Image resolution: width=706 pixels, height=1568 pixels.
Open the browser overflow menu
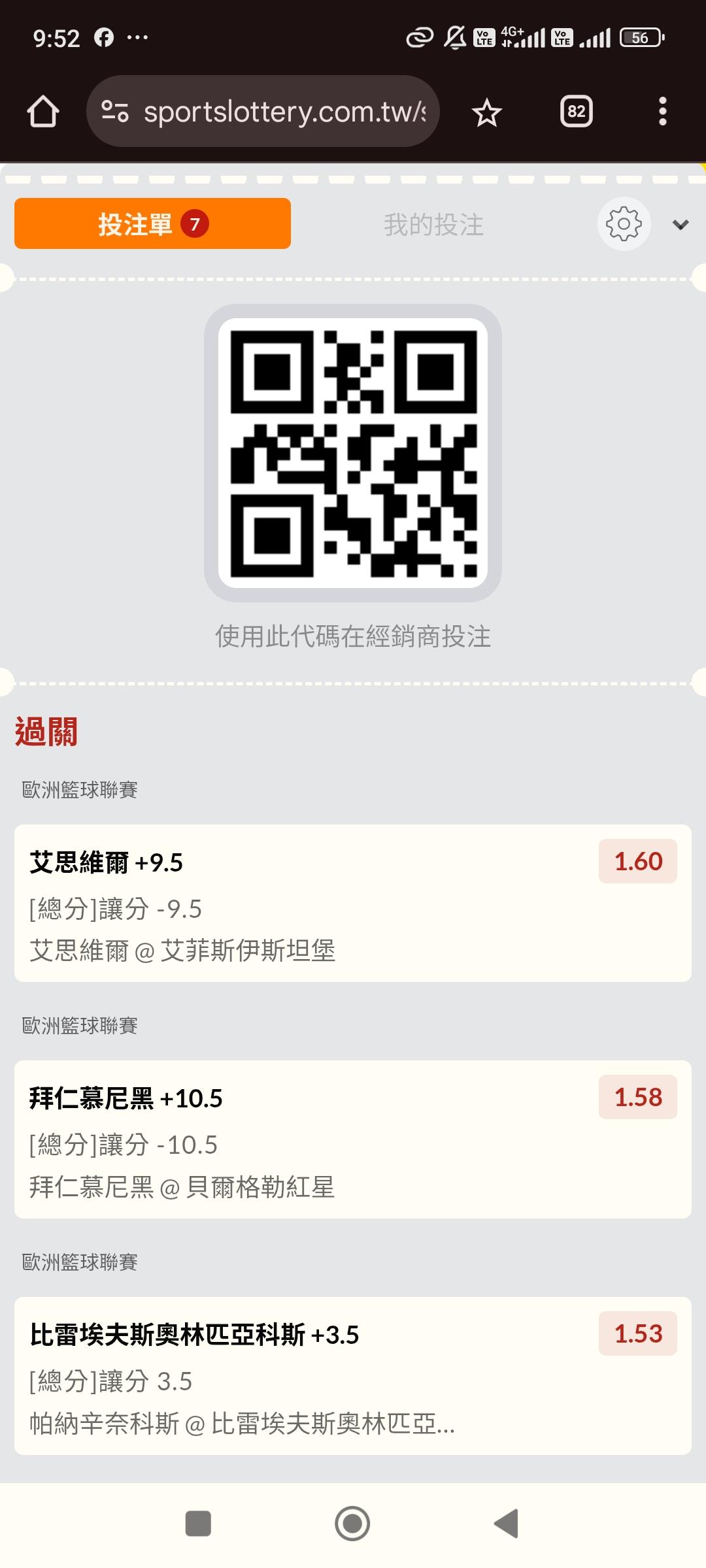[662, 112]
